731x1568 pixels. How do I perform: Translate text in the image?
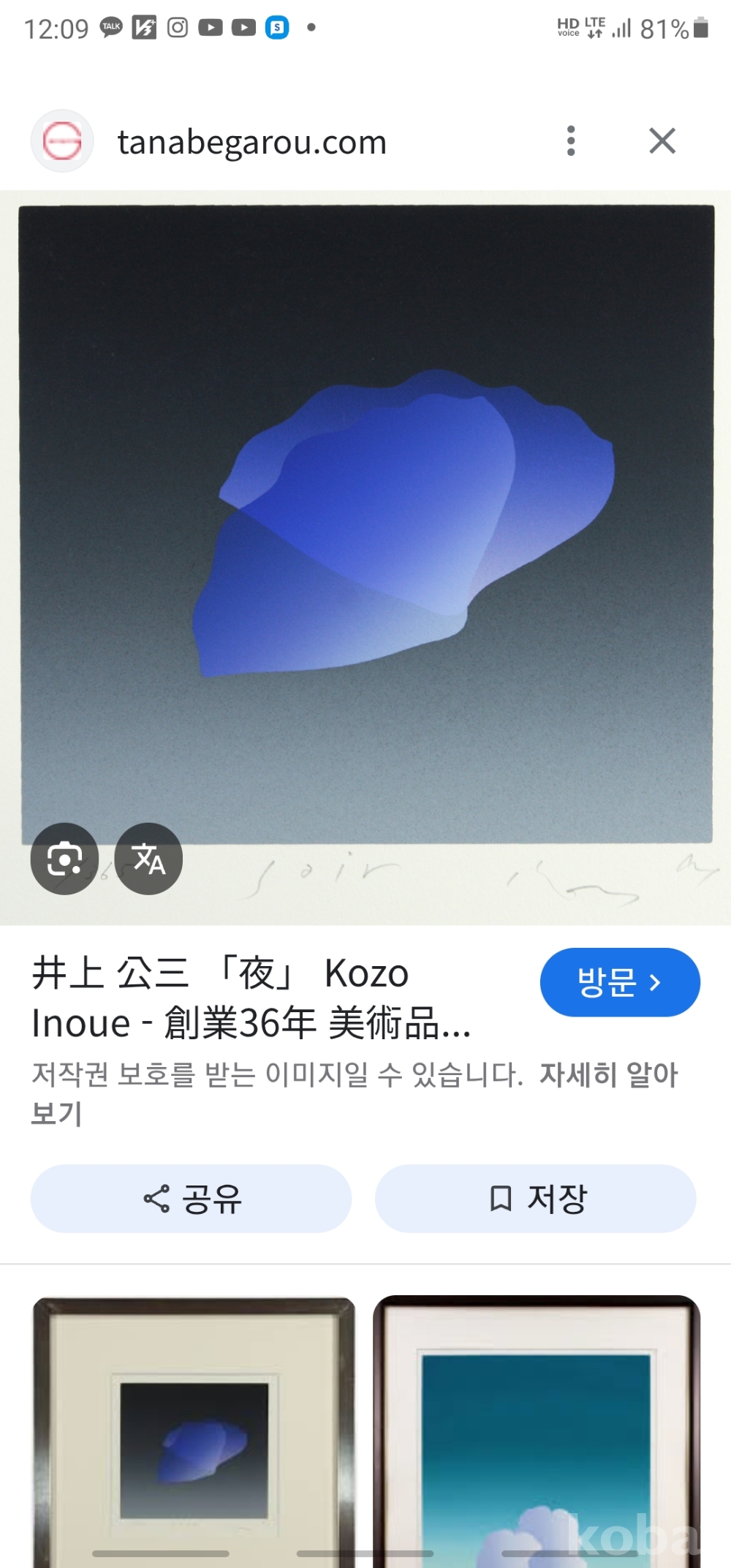coord(149,859)
